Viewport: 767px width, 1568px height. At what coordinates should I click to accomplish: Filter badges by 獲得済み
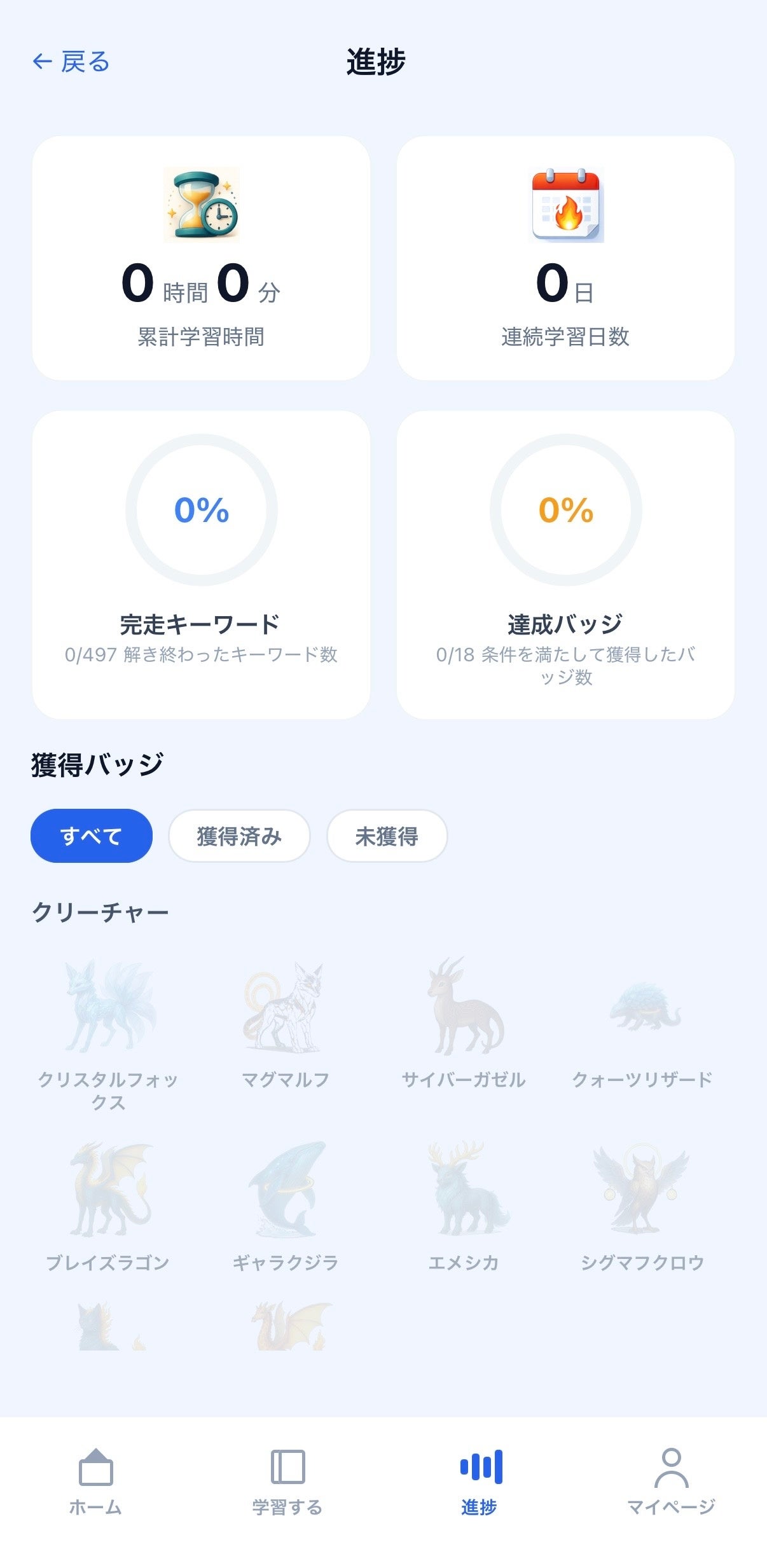(x=239, y=836)
